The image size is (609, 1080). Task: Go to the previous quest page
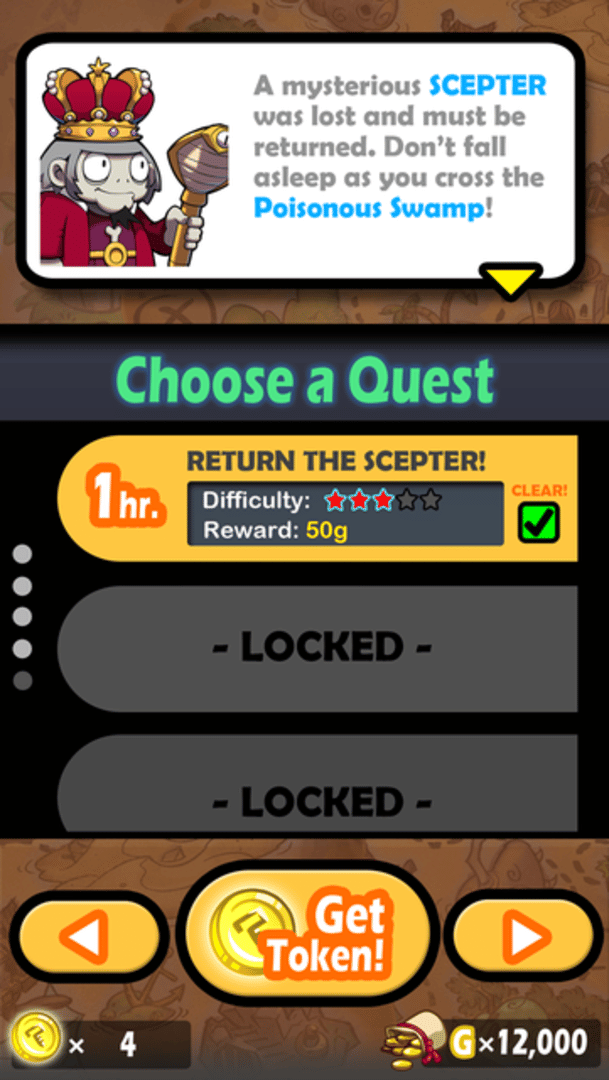pos(88,936)
